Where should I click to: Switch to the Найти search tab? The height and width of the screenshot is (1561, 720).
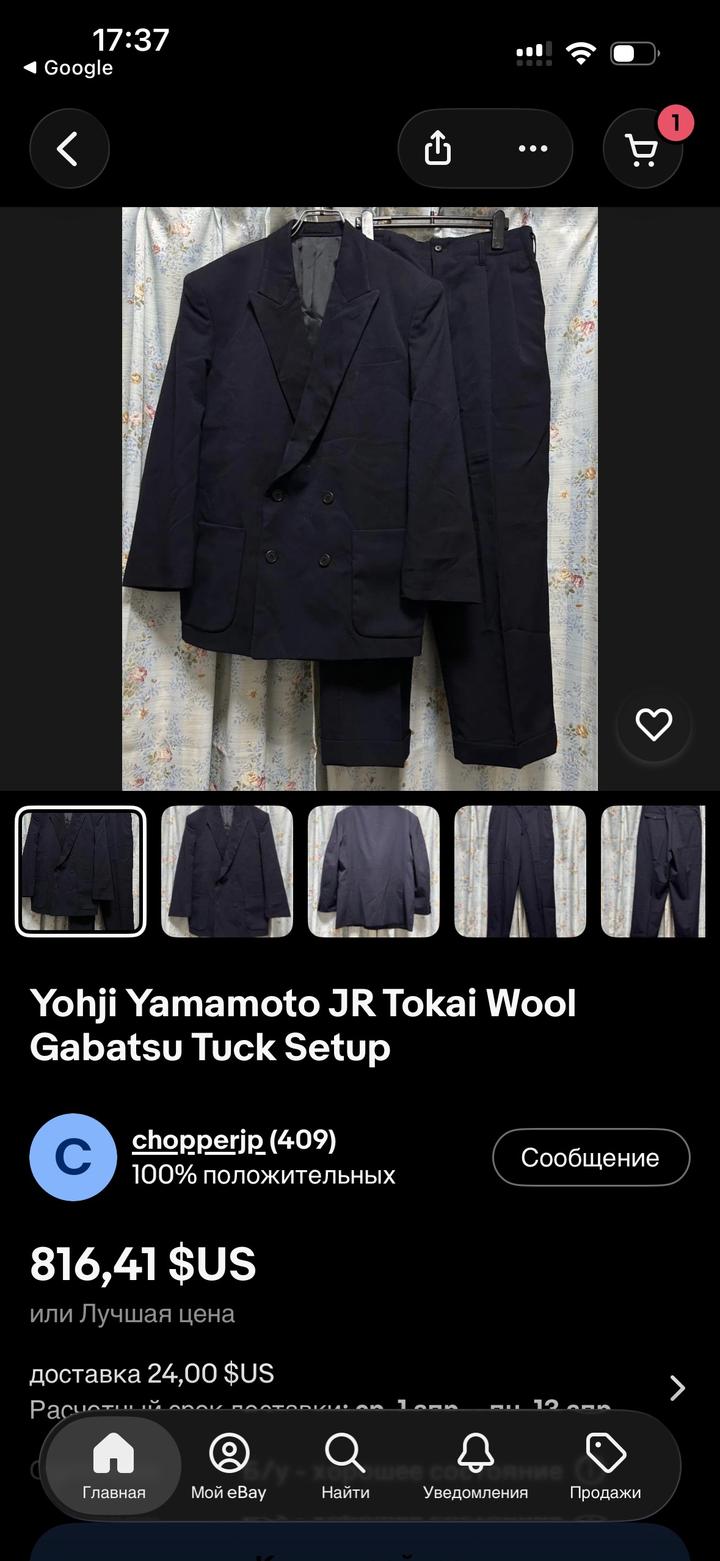point(345,1465)
